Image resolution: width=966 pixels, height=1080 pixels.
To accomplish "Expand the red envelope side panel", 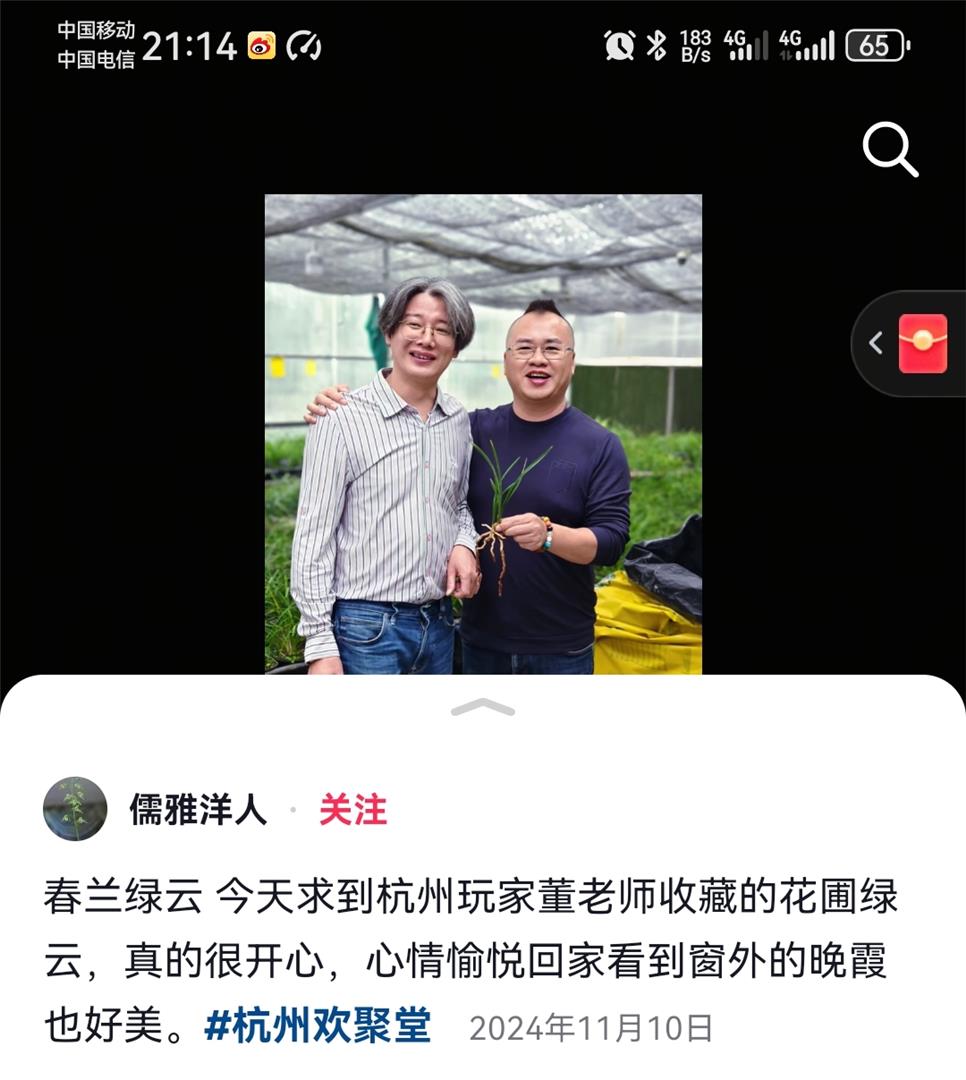I will pos(878,343).
